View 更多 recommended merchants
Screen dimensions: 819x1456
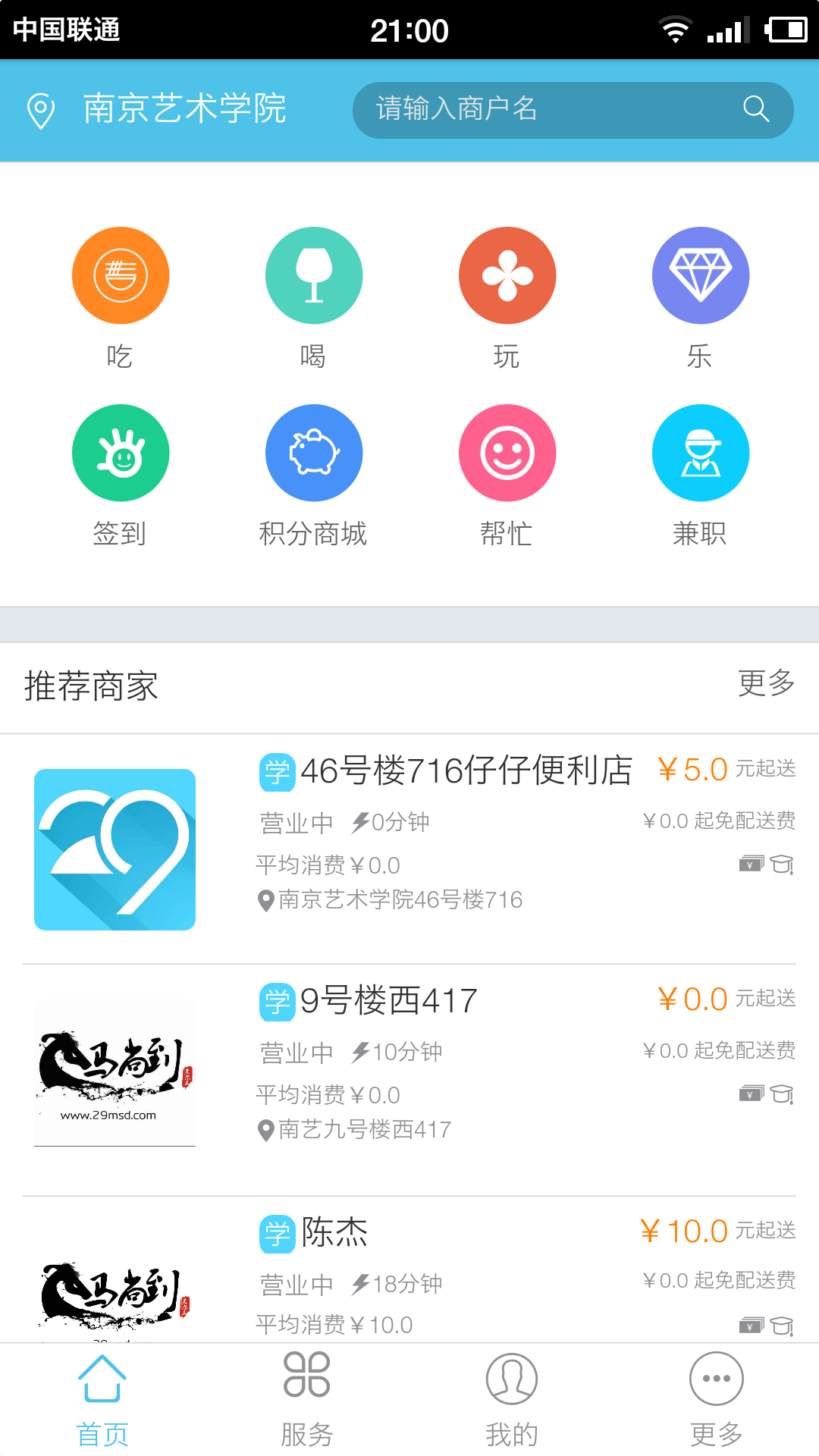[x=766, y=683]
